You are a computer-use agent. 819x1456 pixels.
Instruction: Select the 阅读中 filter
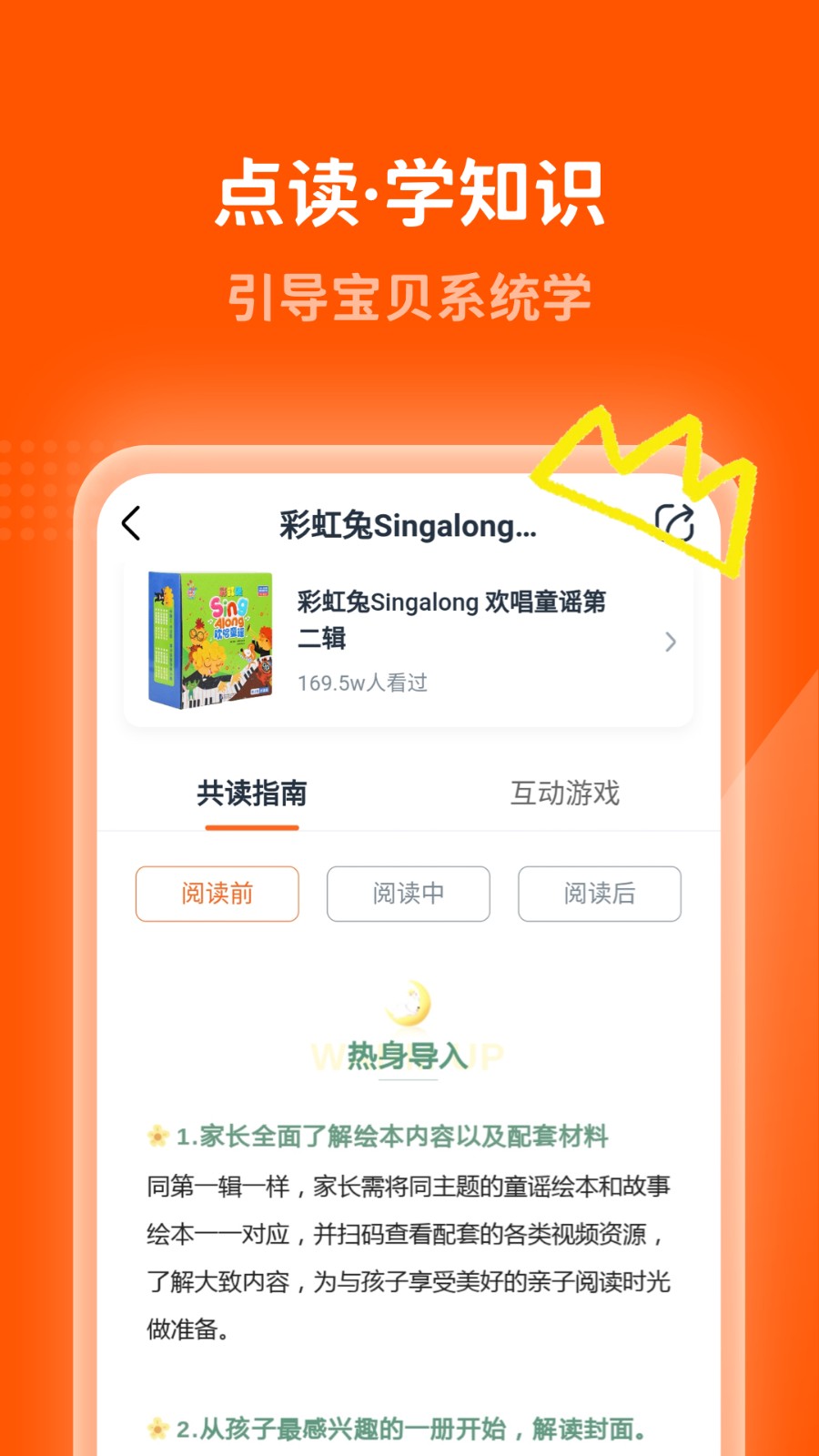[408, 895]
